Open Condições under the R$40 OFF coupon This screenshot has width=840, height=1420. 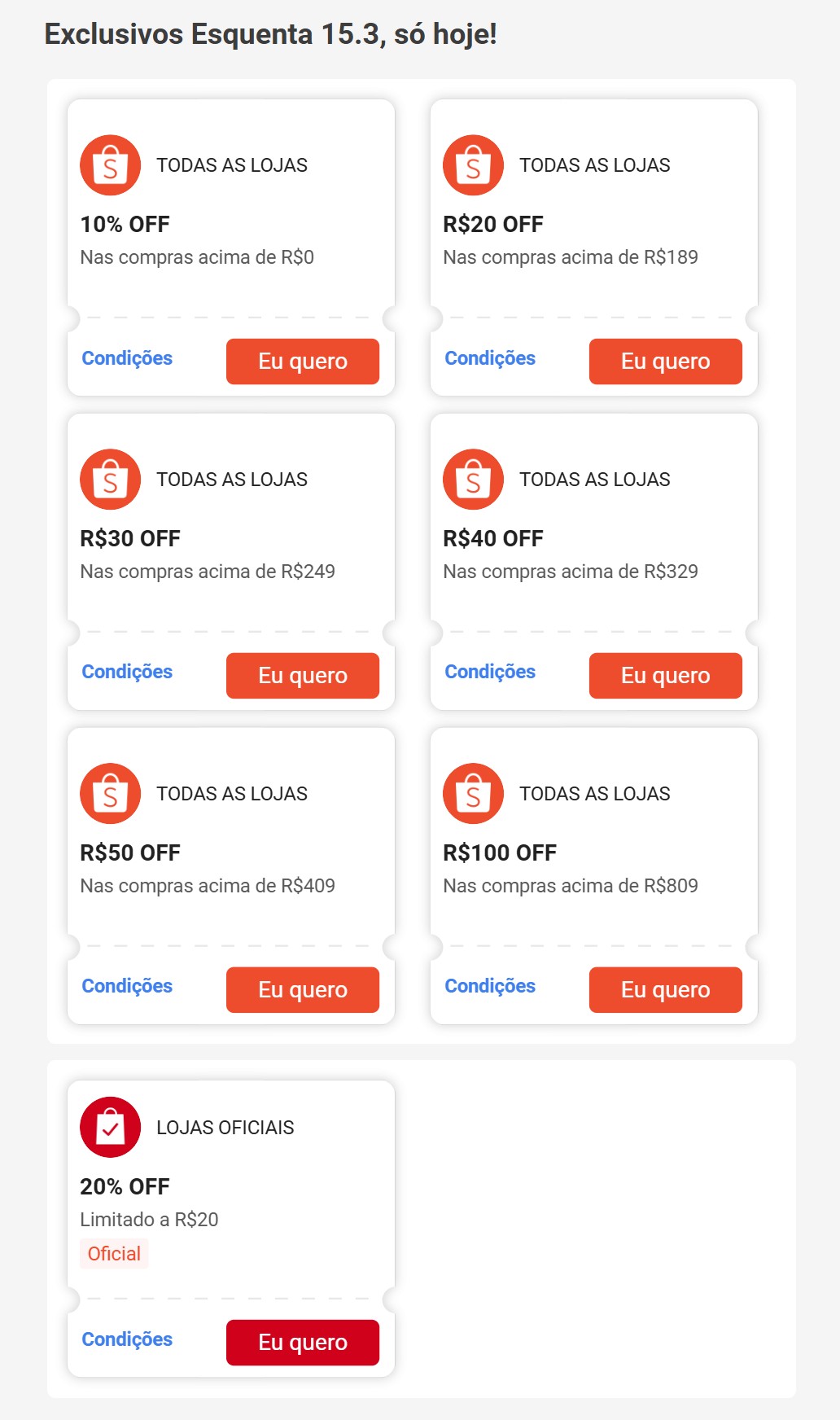click(490, 672)
